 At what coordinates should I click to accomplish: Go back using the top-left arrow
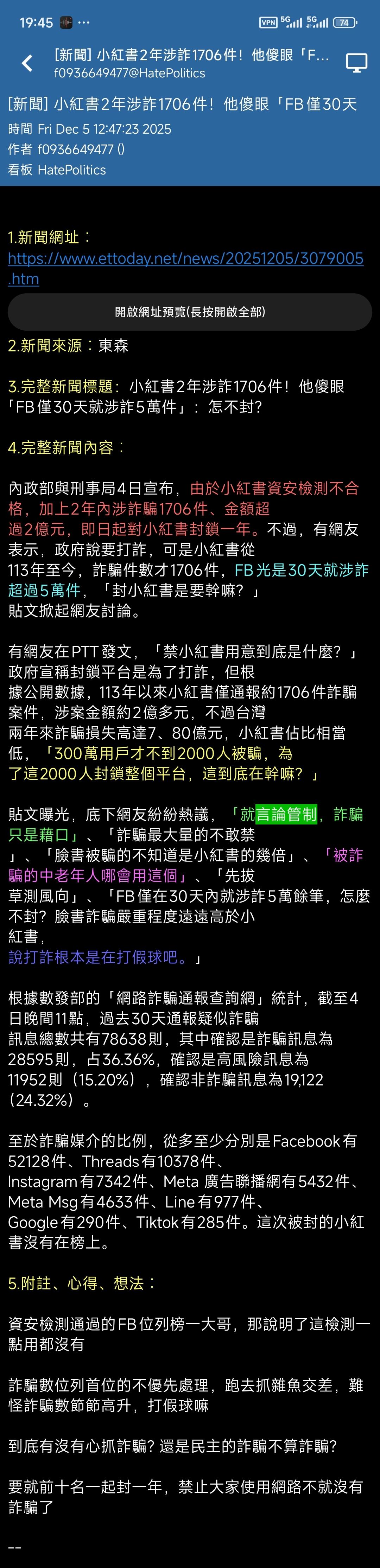tap(27, 63)
